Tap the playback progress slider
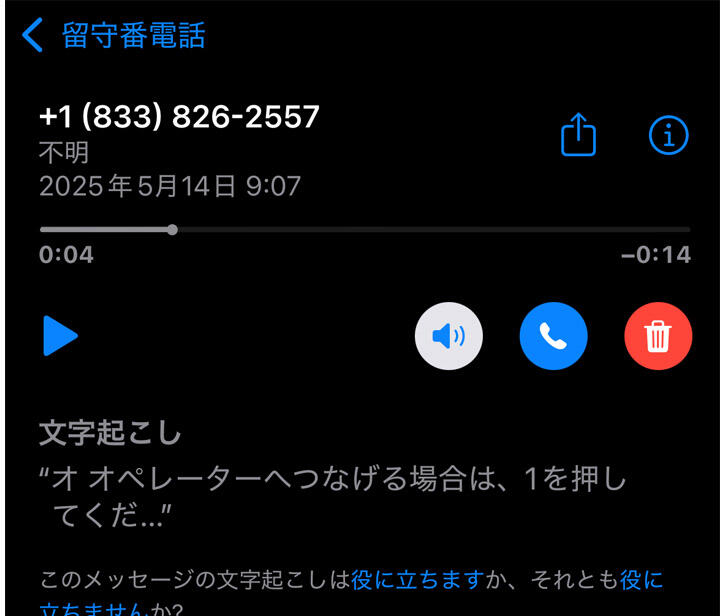 (x=173, y=230)
